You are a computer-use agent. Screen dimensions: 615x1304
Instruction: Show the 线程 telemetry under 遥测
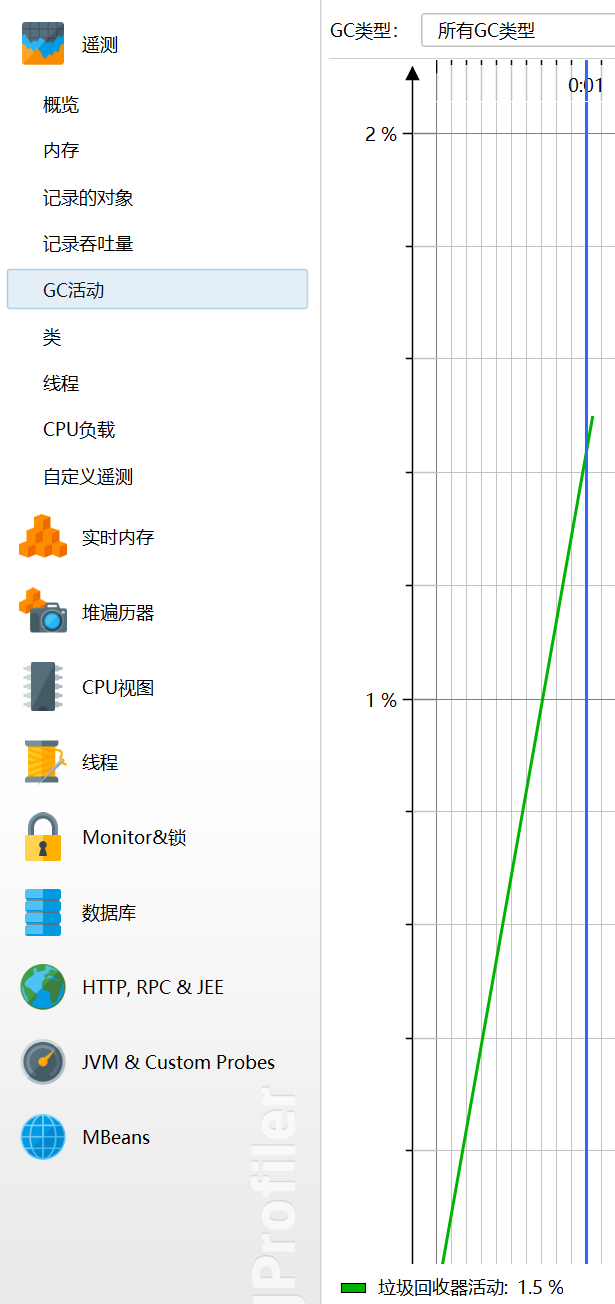[x=61, y=383]
